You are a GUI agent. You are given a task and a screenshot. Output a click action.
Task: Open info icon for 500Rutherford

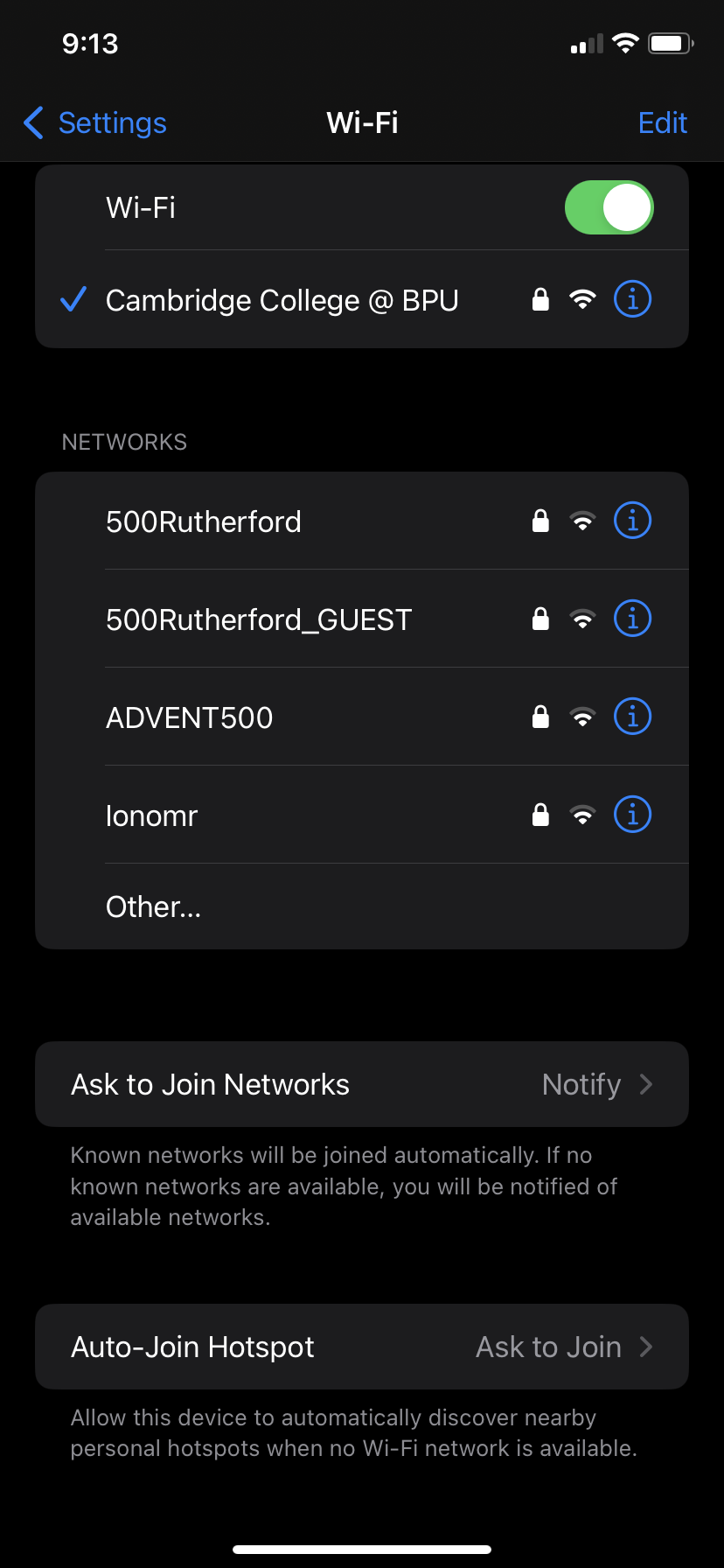tap(632, 521)
